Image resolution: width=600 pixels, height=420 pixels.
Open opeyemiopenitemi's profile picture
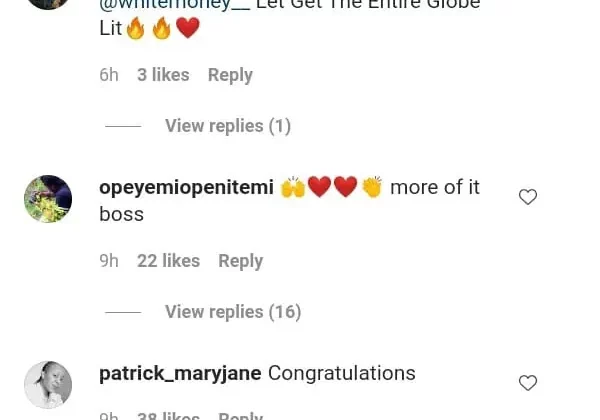[48, 199]
